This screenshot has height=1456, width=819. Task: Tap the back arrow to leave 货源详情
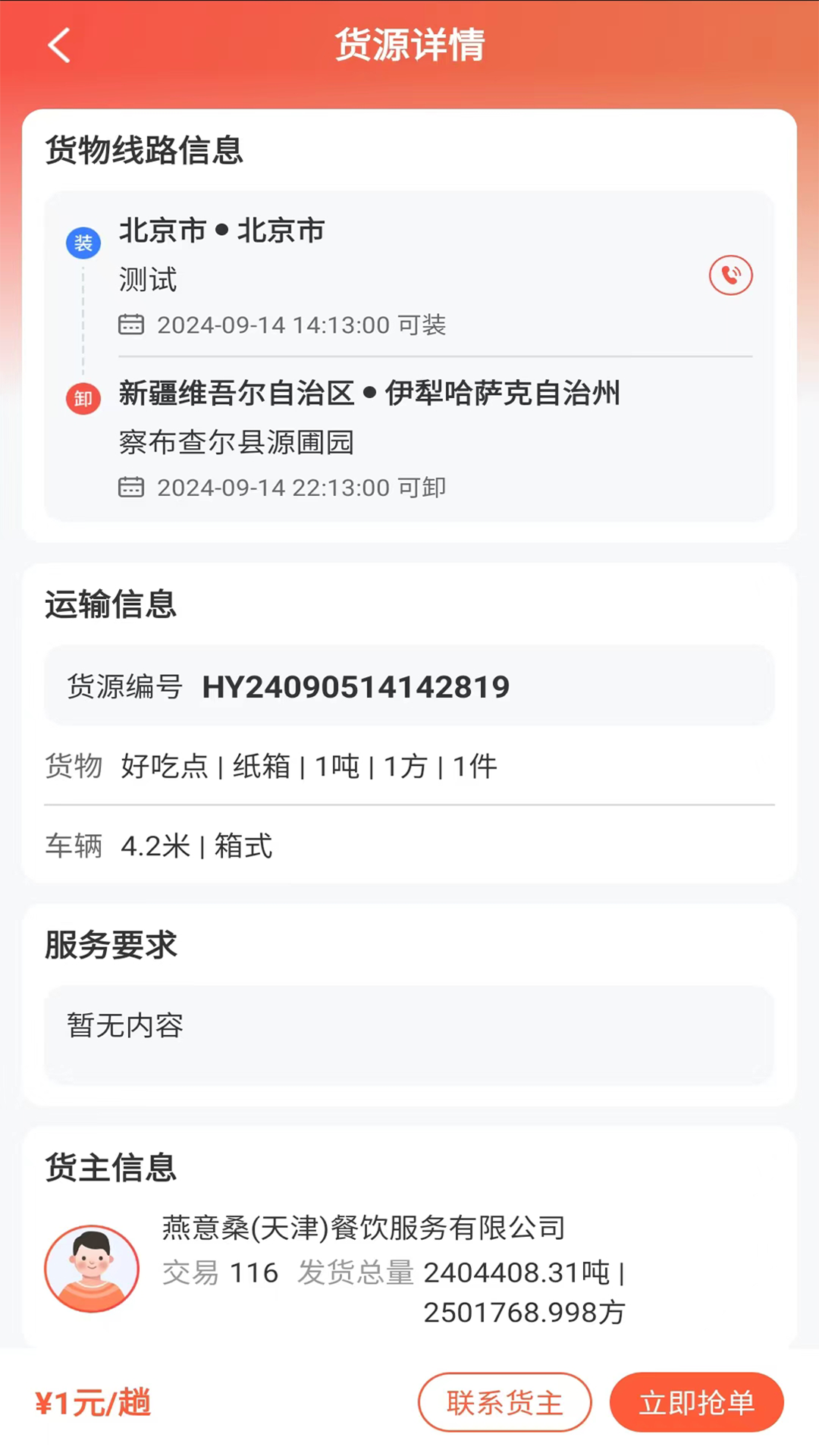tap(59, 45)
